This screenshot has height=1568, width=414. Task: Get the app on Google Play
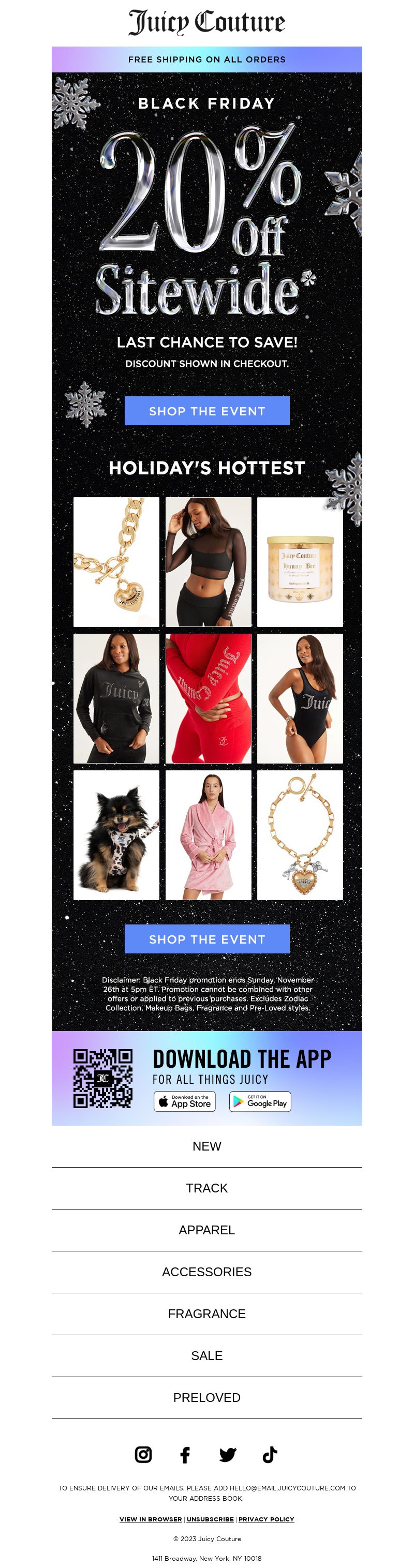[x=260, y=1101]
